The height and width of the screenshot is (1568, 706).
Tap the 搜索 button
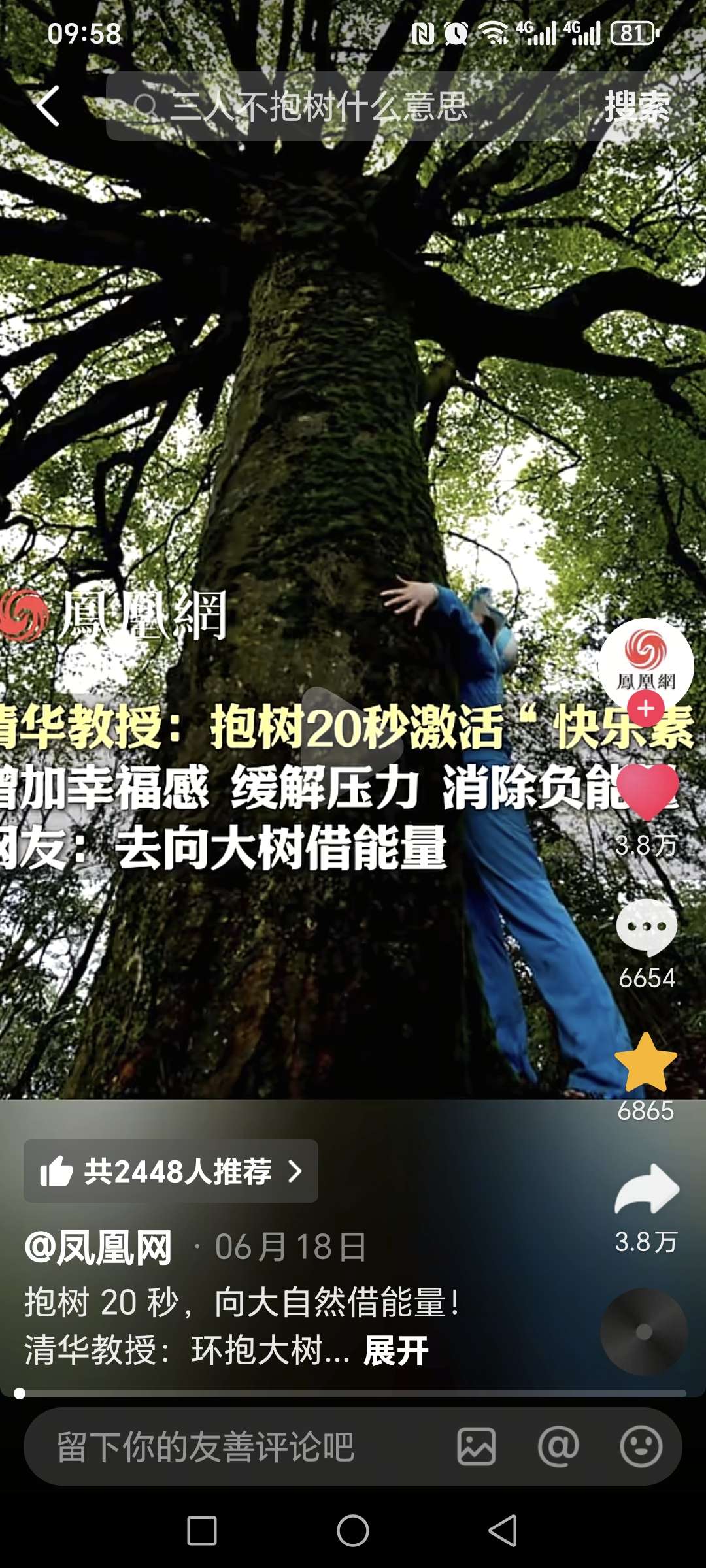pos(637,106)
